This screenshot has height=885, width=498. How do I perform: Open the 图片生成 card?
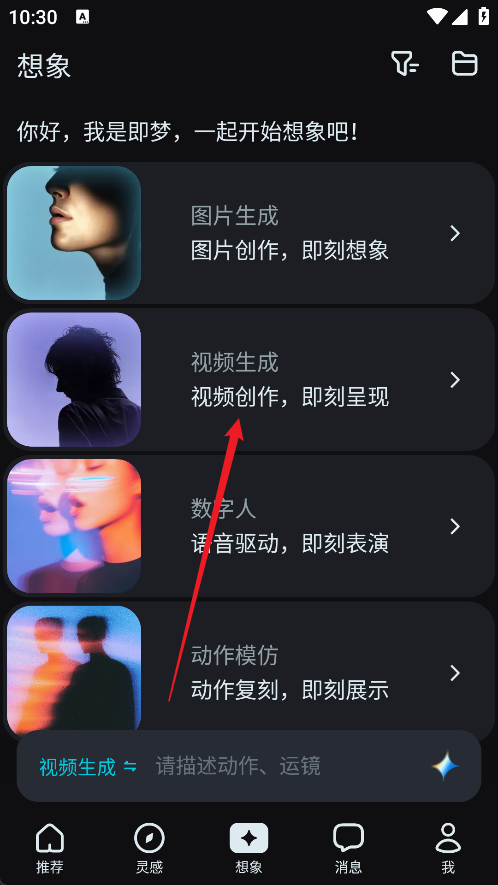pyautogui.click(x=249, y=233)
